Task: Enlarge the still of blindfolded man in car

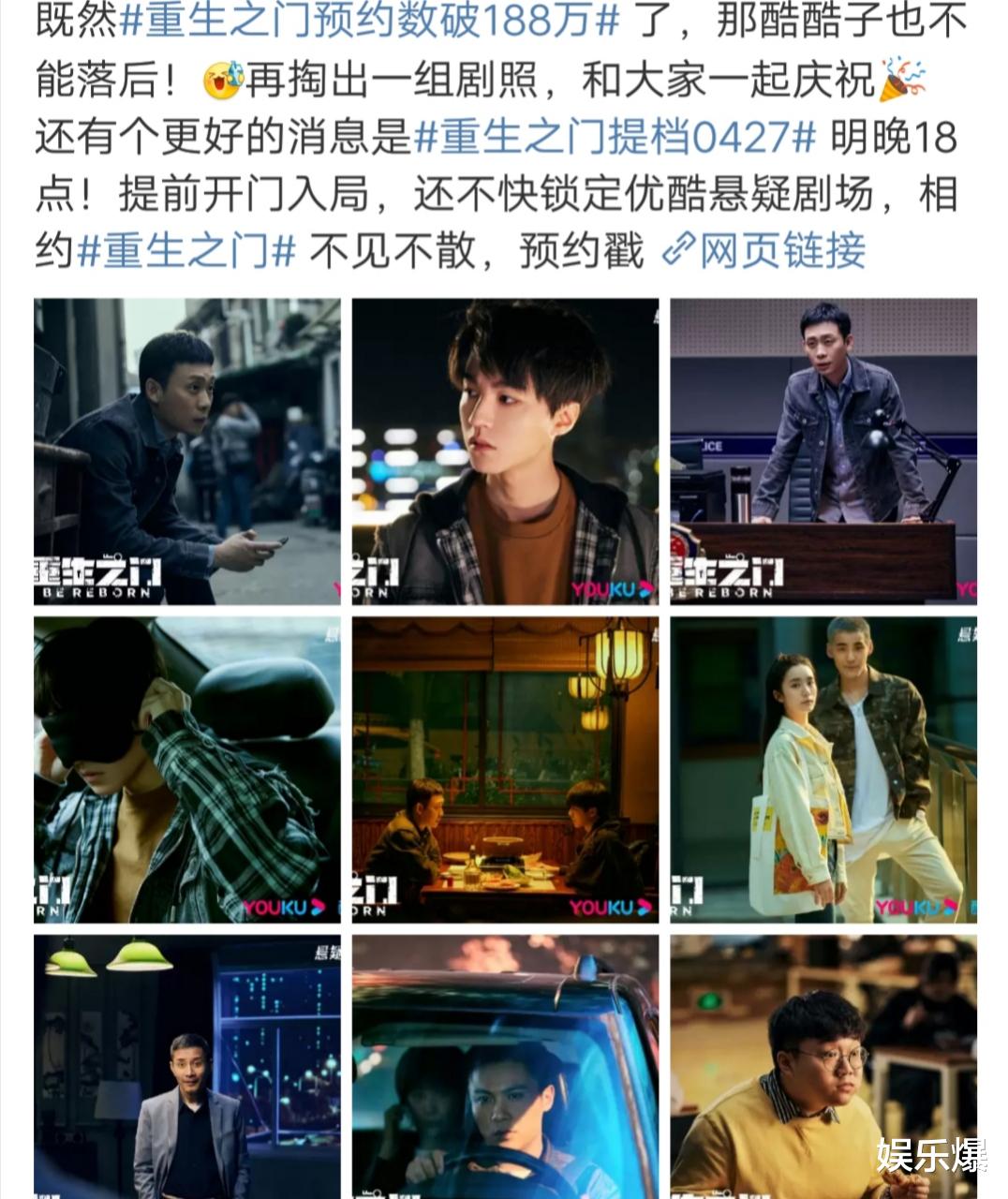Action: pos(187,770)
